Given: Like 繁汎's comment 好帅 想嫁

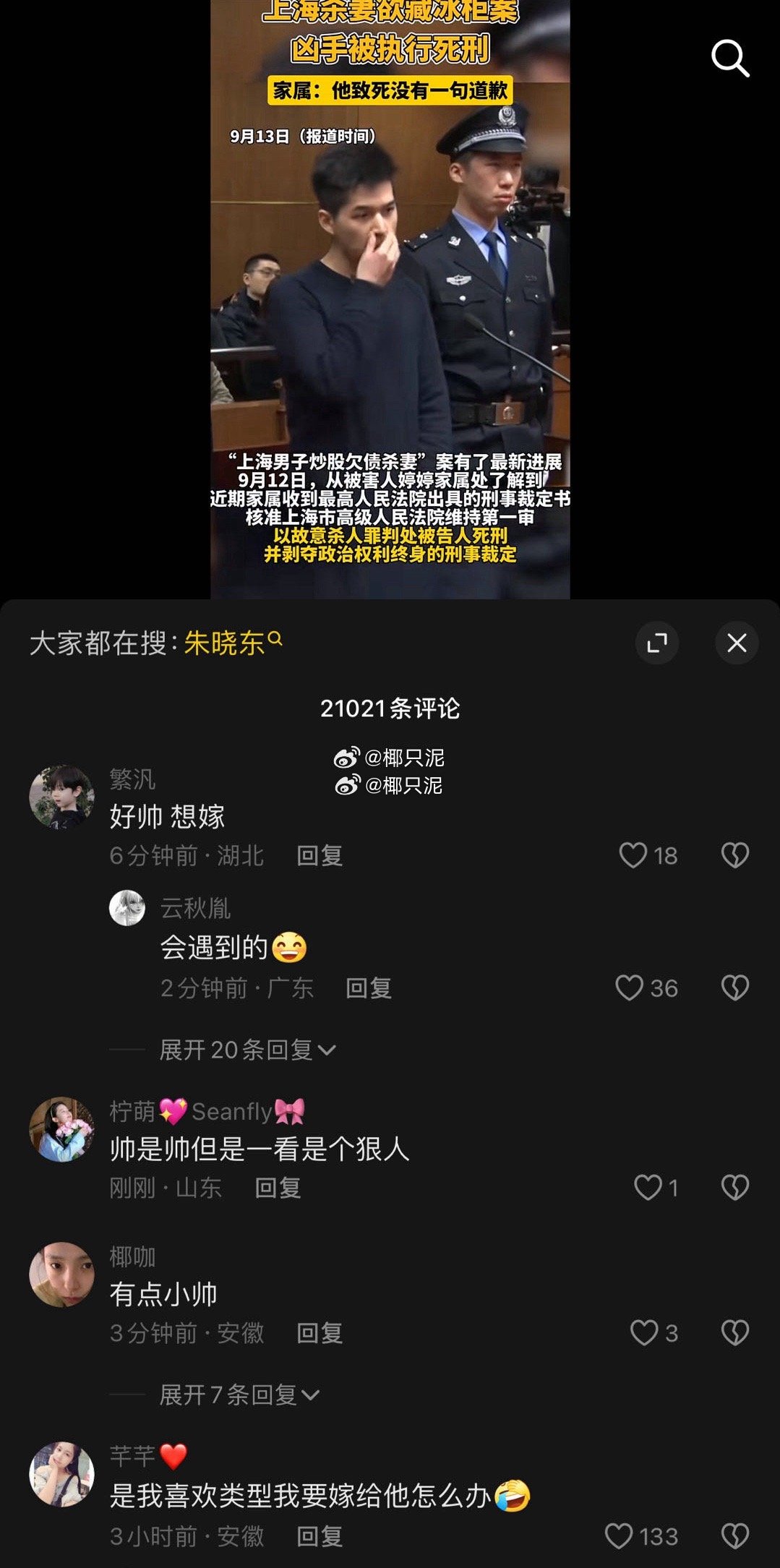Looking at the screenshot, I should click(633, 855).
